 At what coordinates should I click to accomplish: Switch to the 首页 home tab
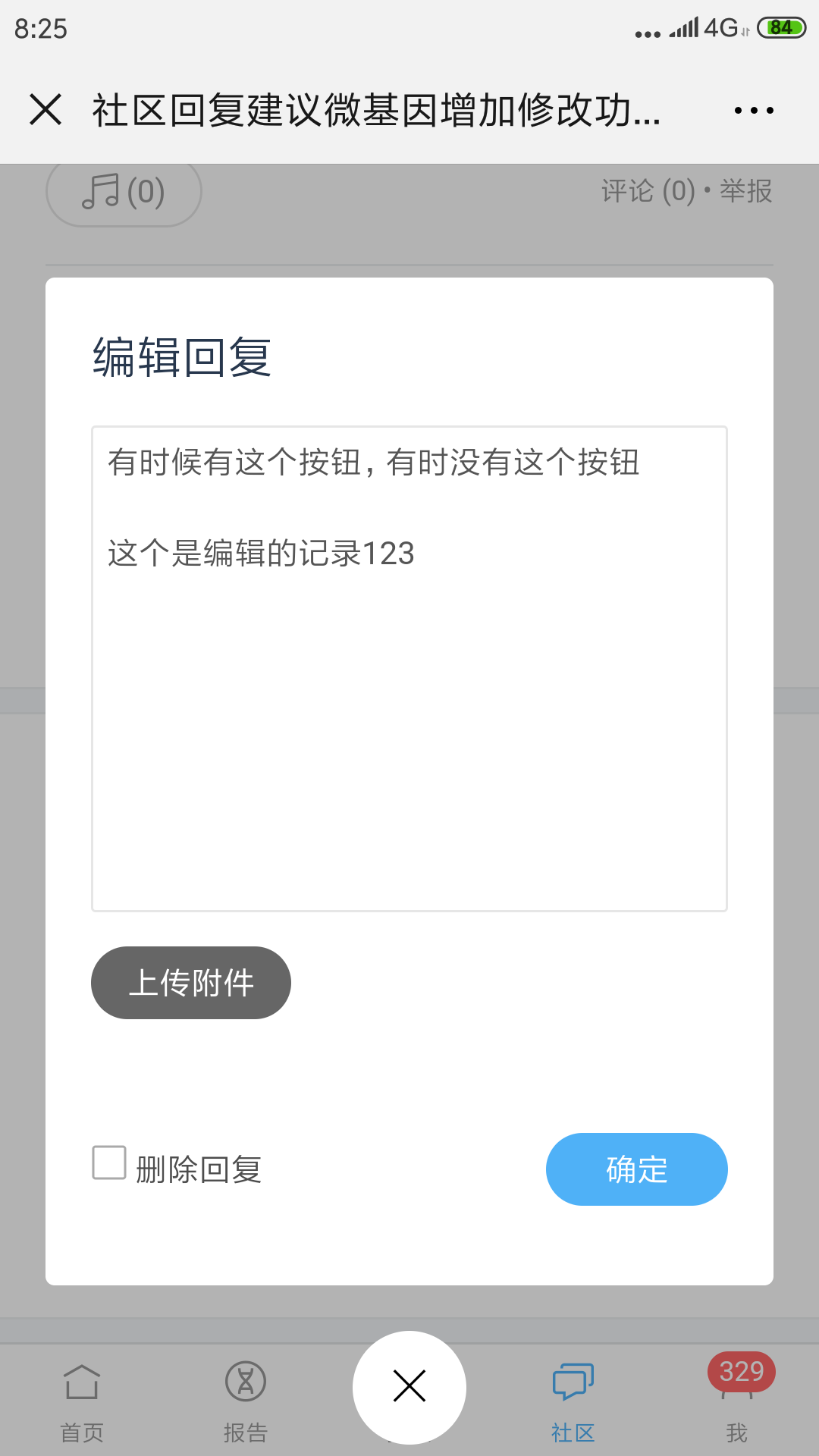(x=82, y=1403)
